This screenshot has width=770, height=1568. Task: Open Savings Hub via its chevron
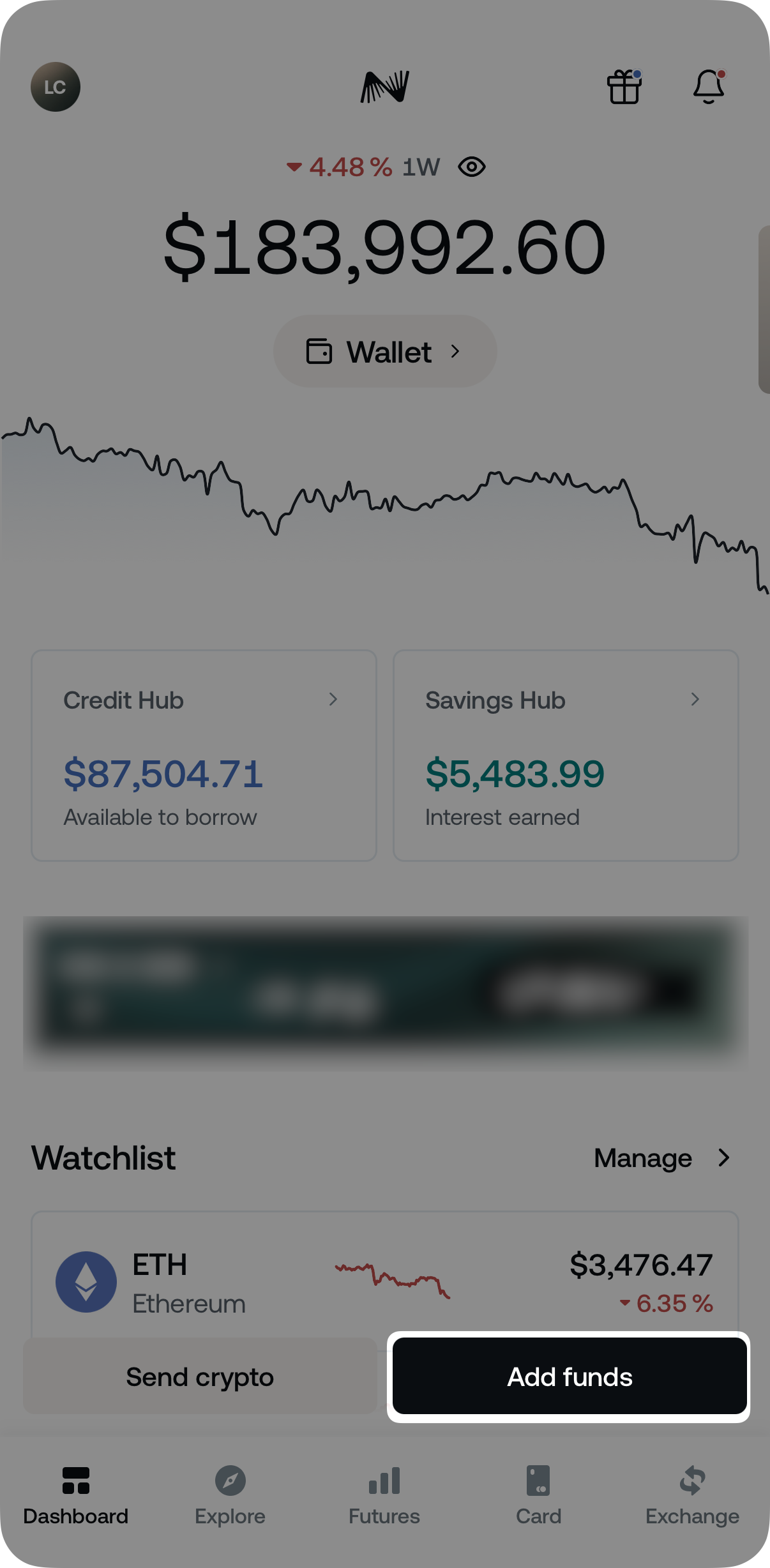coord(696,700)
